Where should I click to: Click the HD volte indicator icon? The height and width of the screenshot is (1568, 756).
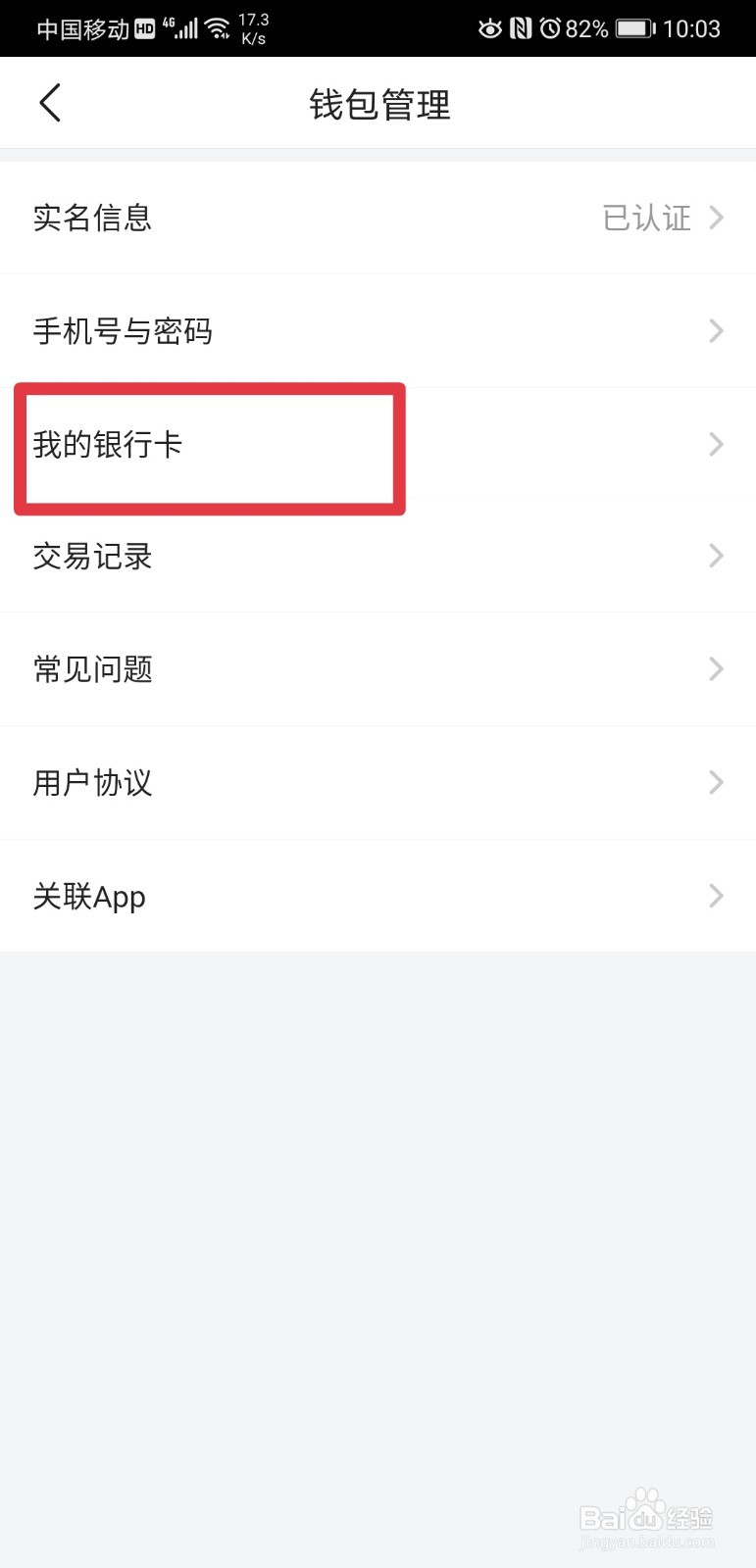tap(143, 29)
